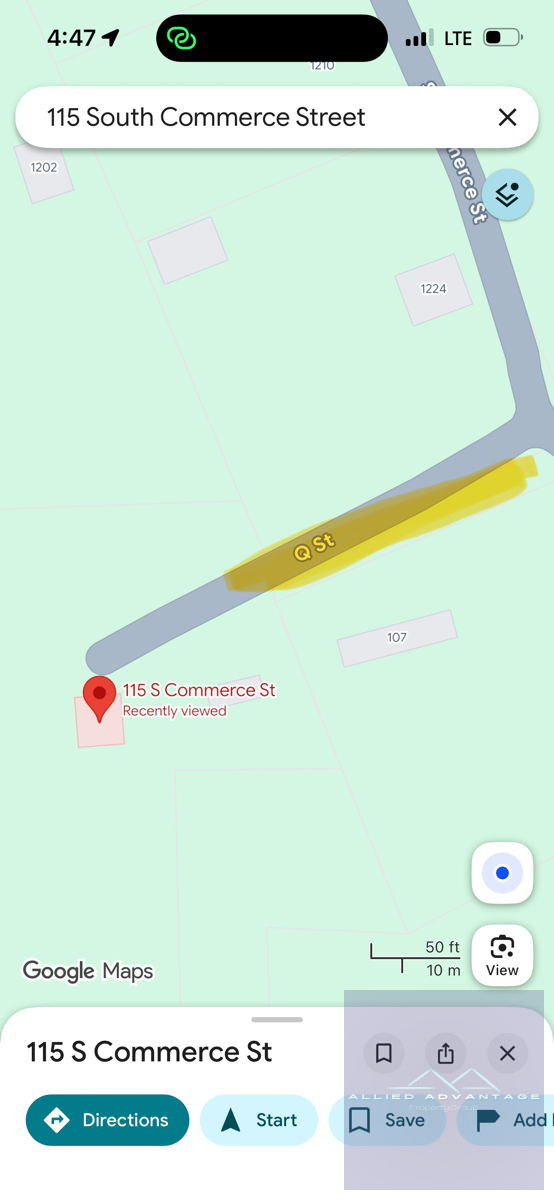Open the View live camera button
Viewport: 554px width, 1200px height.
(502, 955)
